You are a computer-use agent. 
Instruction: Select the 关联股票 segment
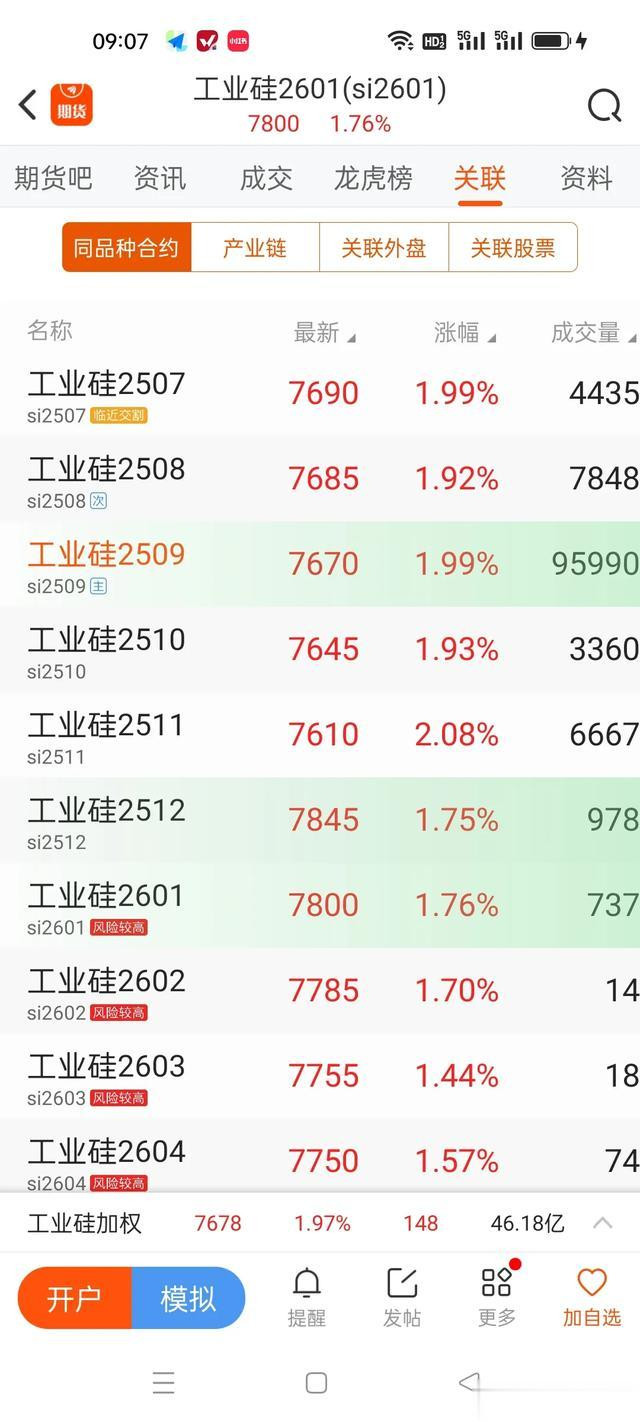click(513, 247)
